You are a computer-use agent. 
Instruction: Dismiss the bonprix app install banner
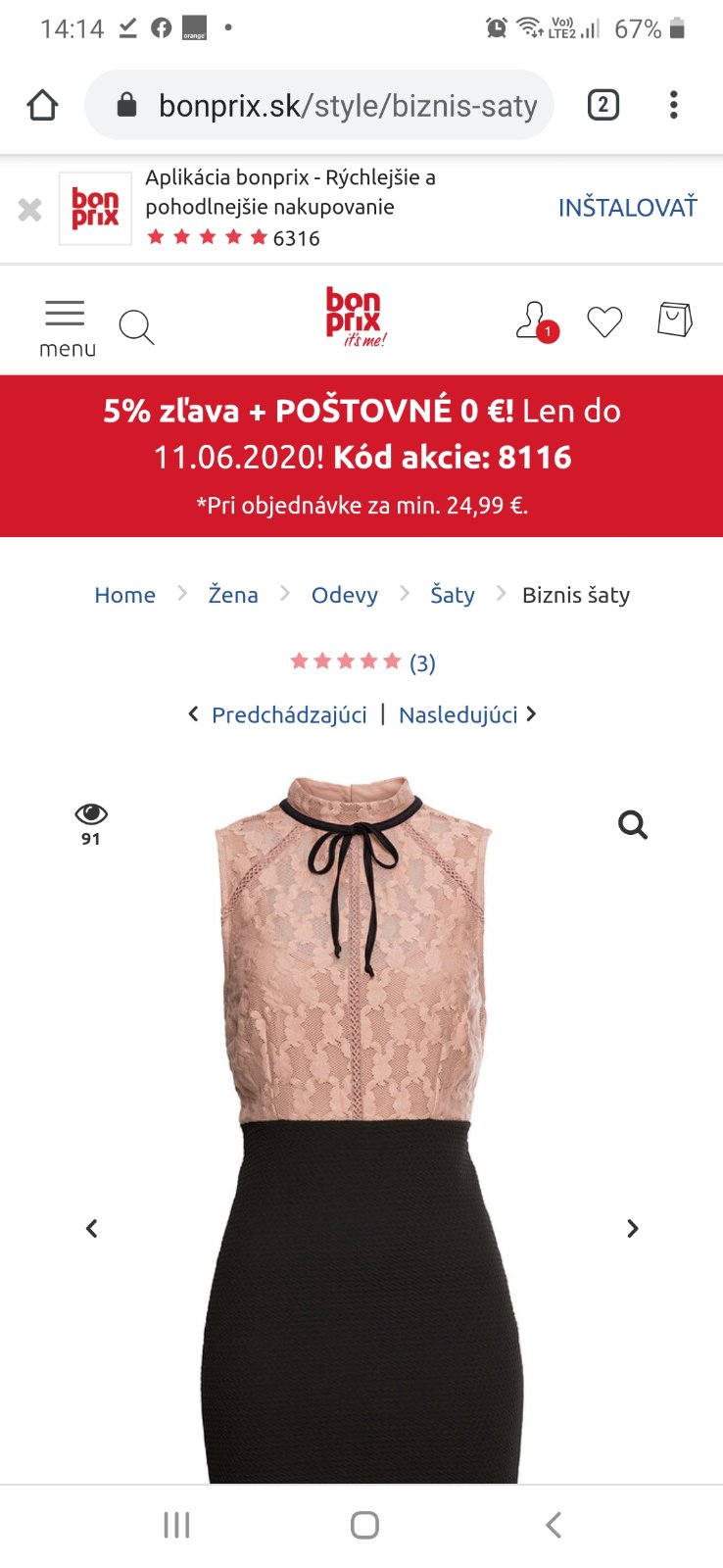tap(29, 209)
